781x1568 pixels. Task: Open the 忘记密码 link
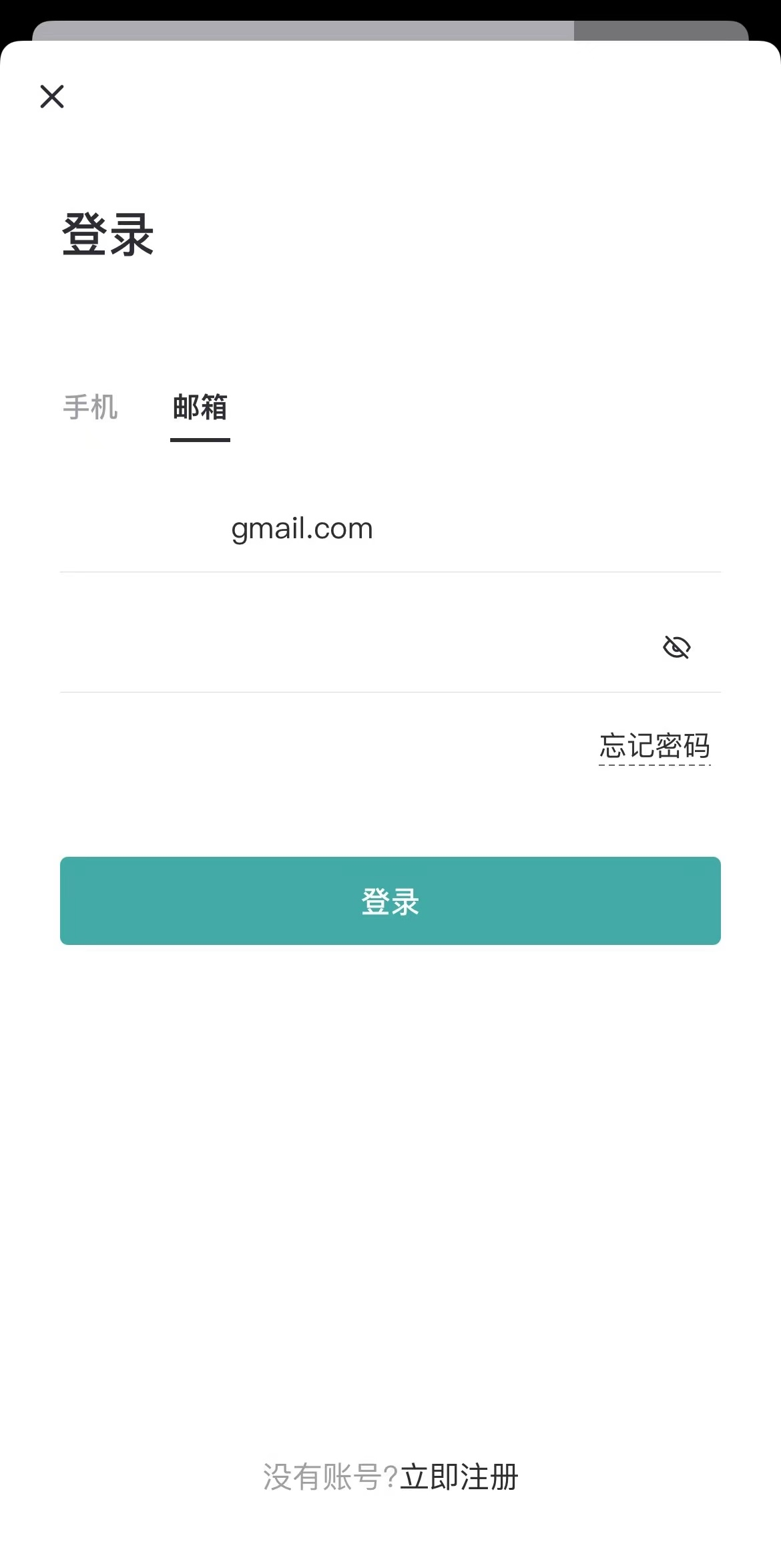(654, 746)
